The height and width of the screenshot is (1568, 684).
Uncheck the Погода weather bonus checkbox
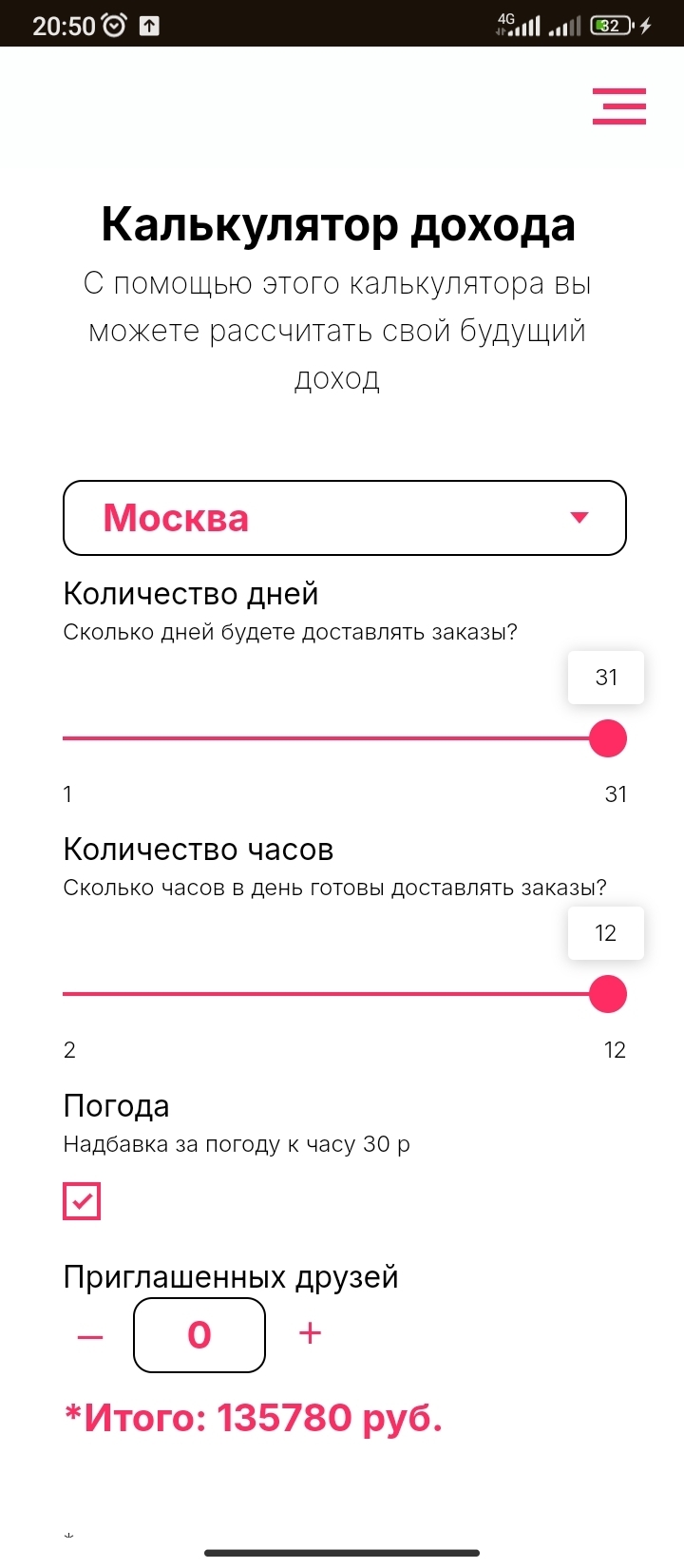pyautogui.click(x=82, y=1201)
